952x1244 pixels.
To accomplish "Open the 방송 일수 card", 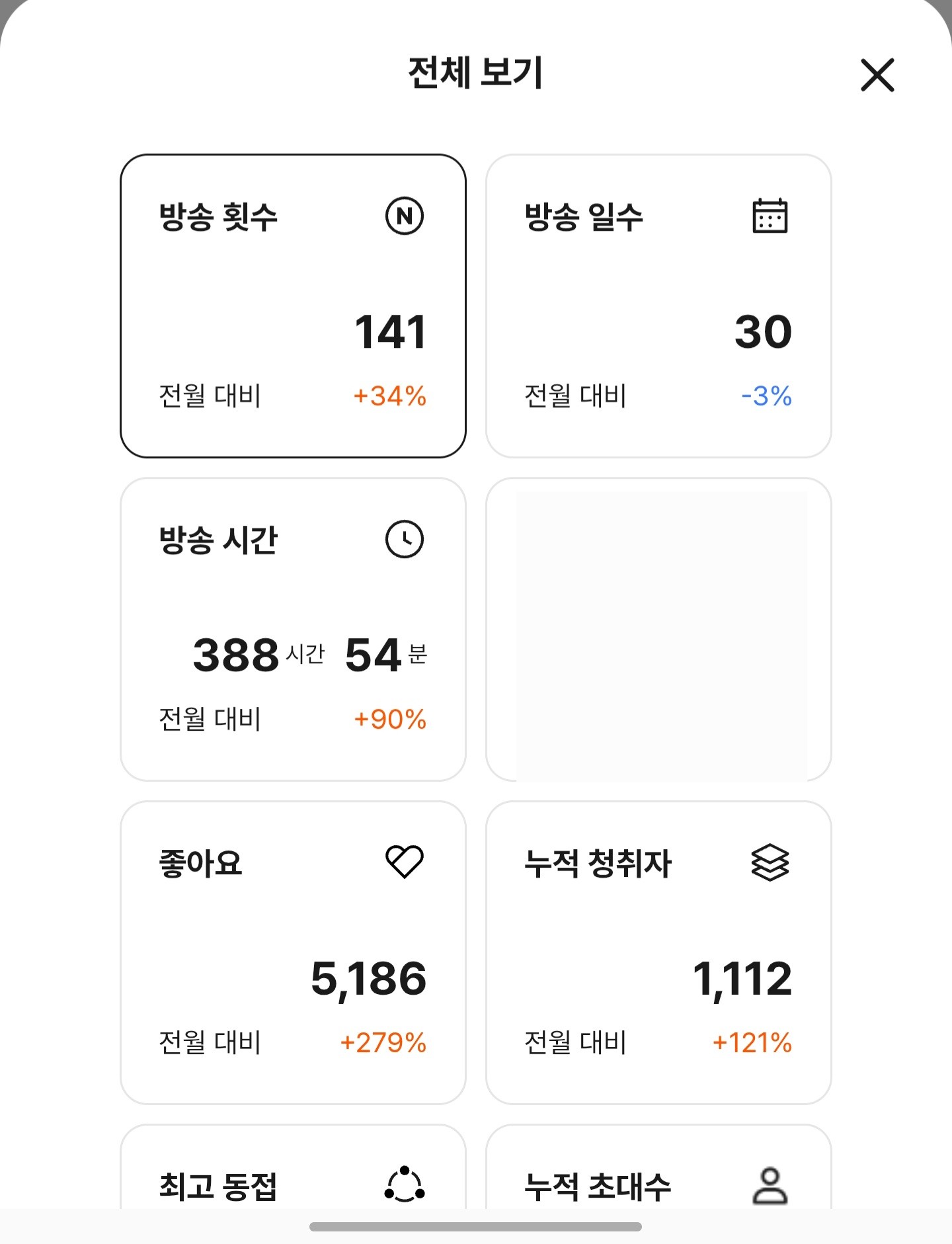I will (658, 306).
